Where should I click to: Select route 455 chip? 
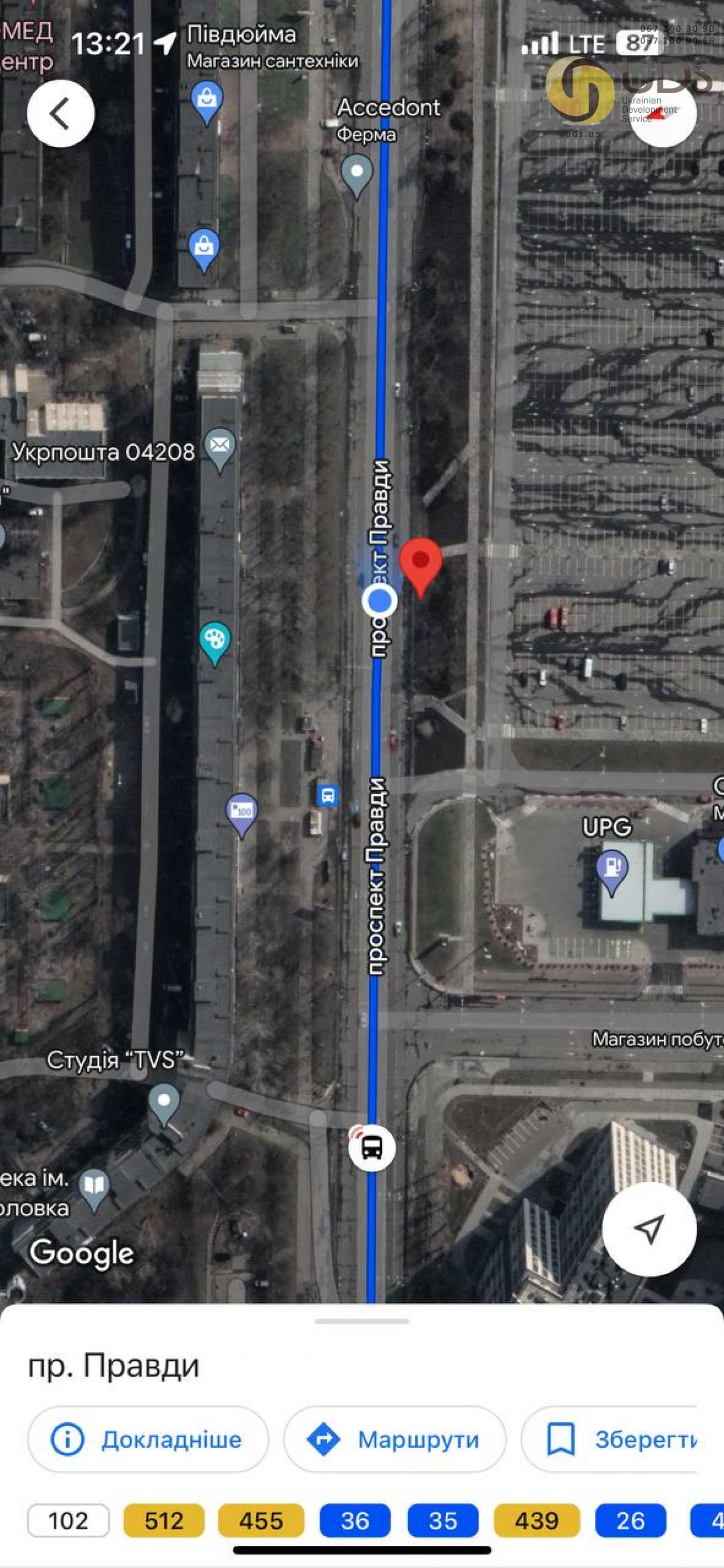(261, 1520)
